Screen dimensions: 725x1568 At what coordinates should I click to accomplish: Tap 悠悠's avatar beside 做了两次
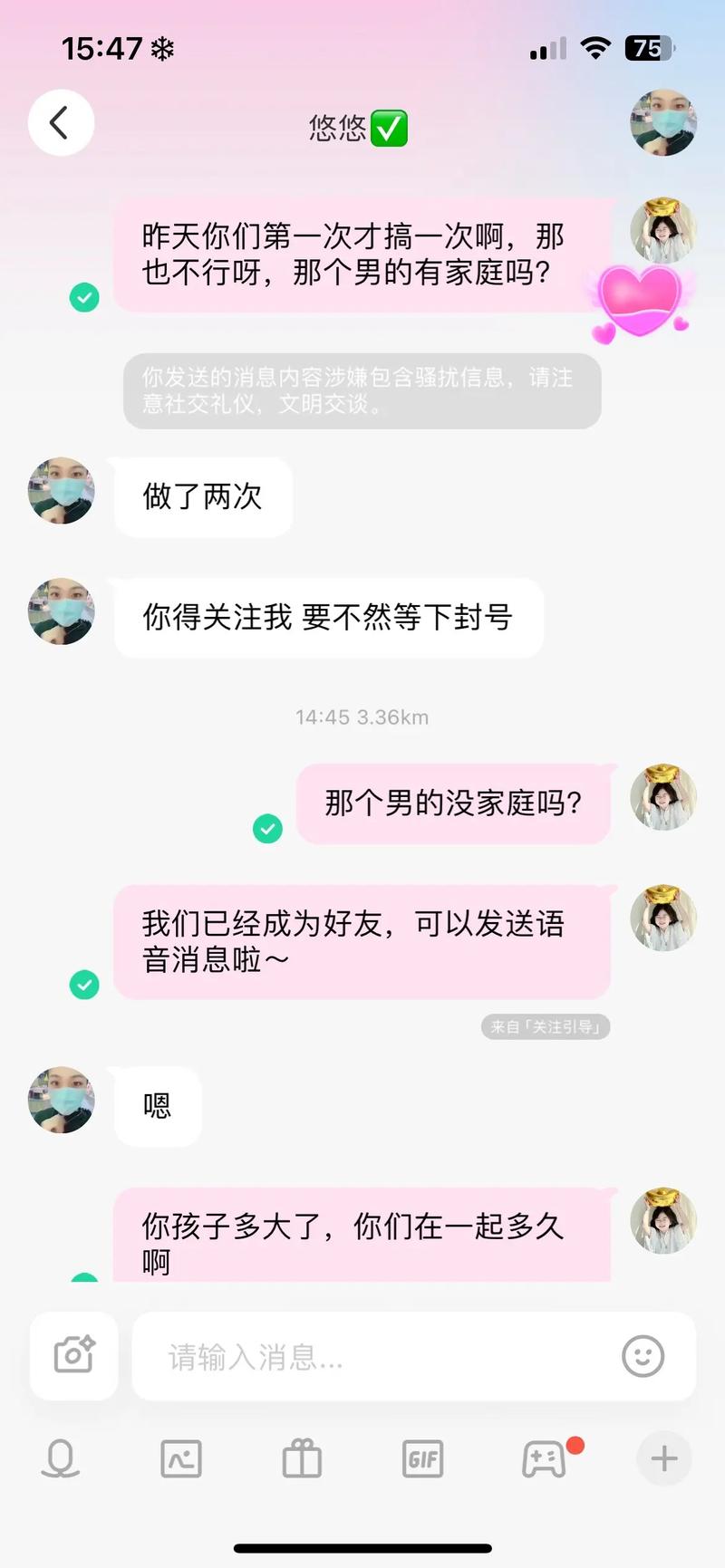click(x=61, y=490)
